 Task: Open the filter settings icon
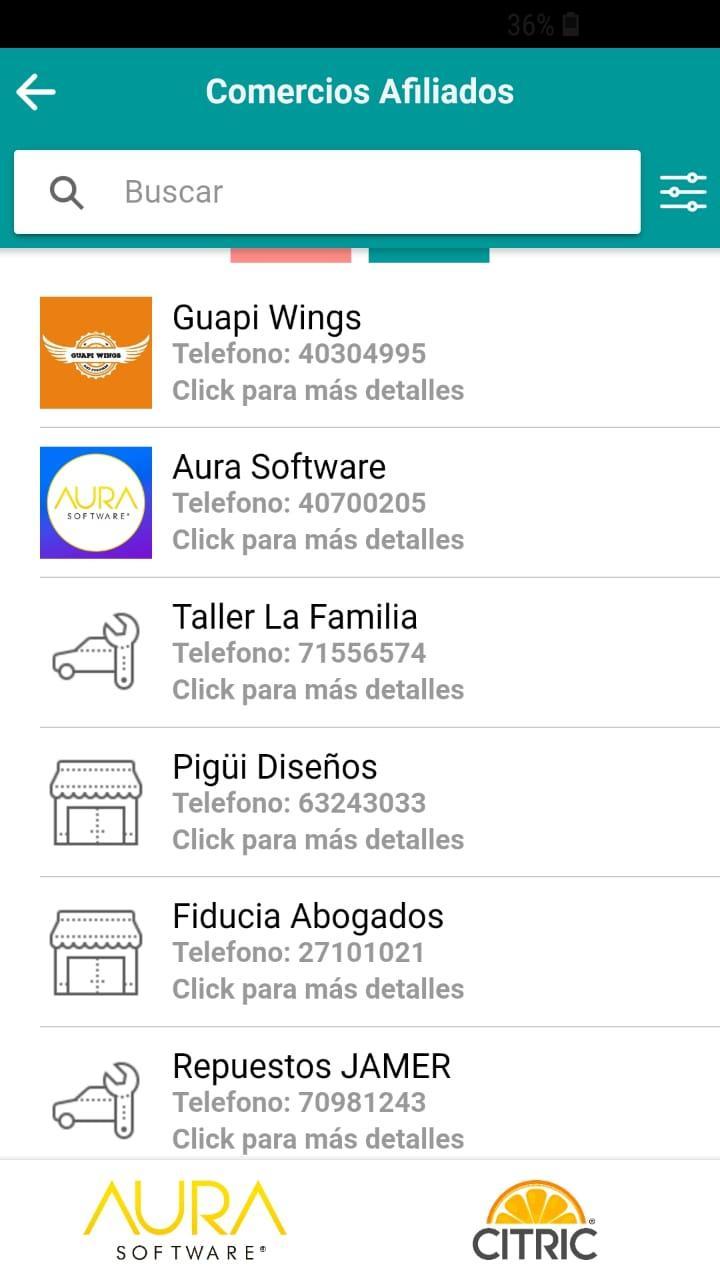(683, 192)
